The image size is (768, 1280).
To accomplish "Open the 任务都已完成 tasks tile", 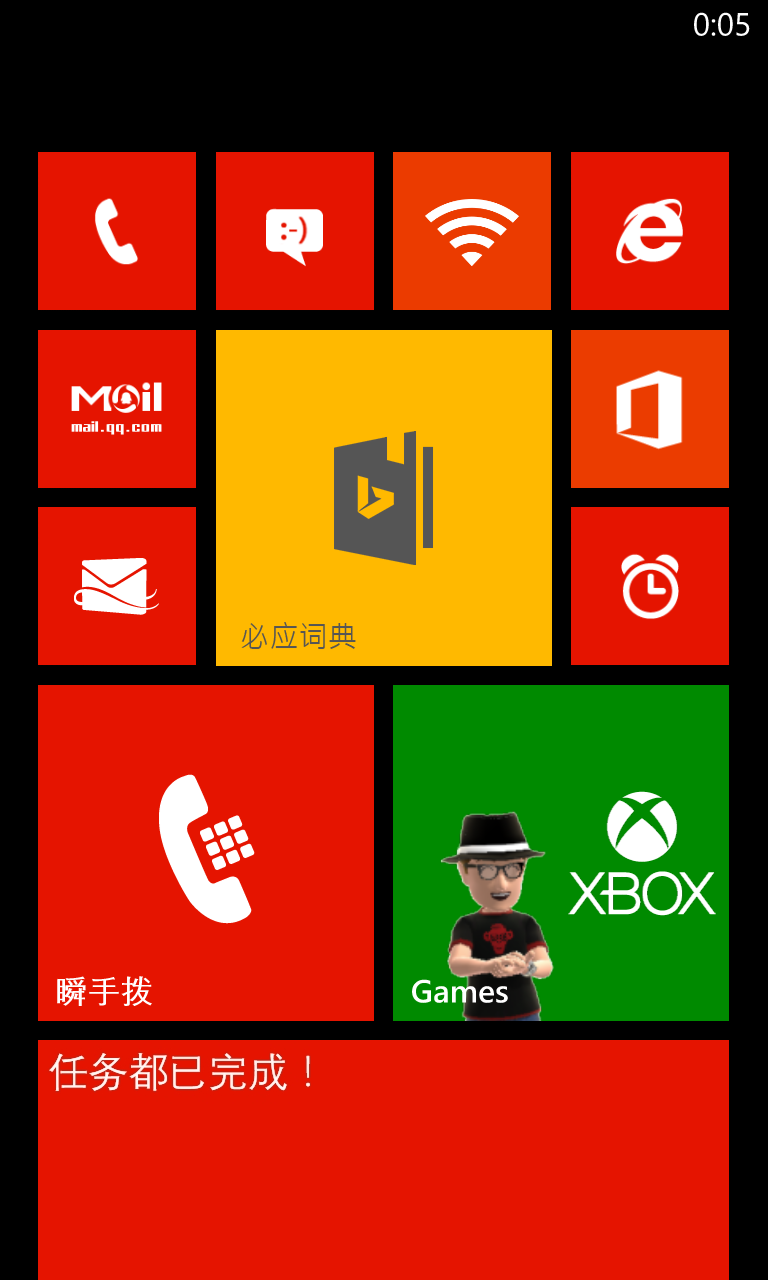I will (x=384, y=1160).
